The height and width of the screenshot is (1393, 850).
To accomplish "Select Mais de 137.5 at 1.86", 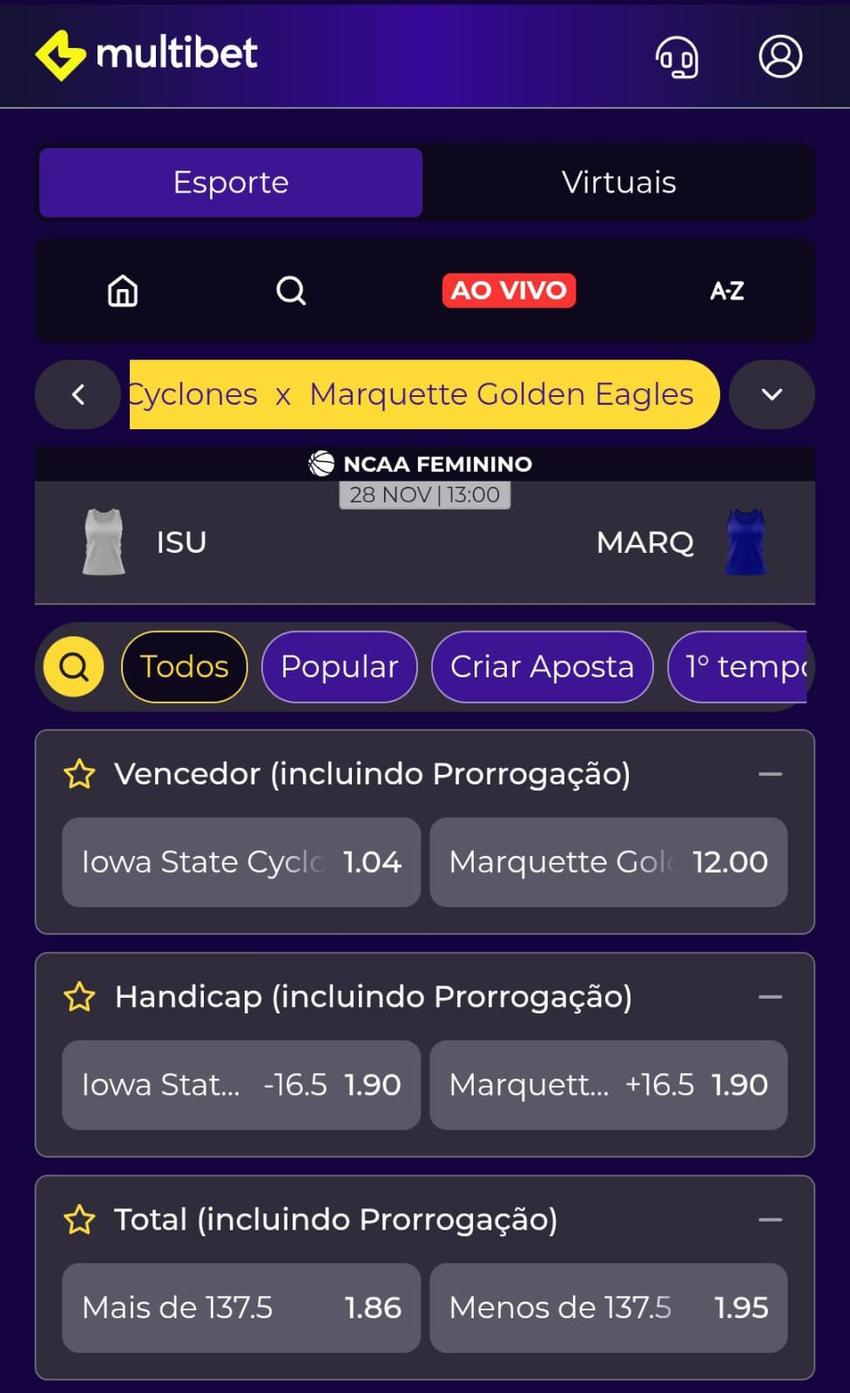I will pos(240,1306).
